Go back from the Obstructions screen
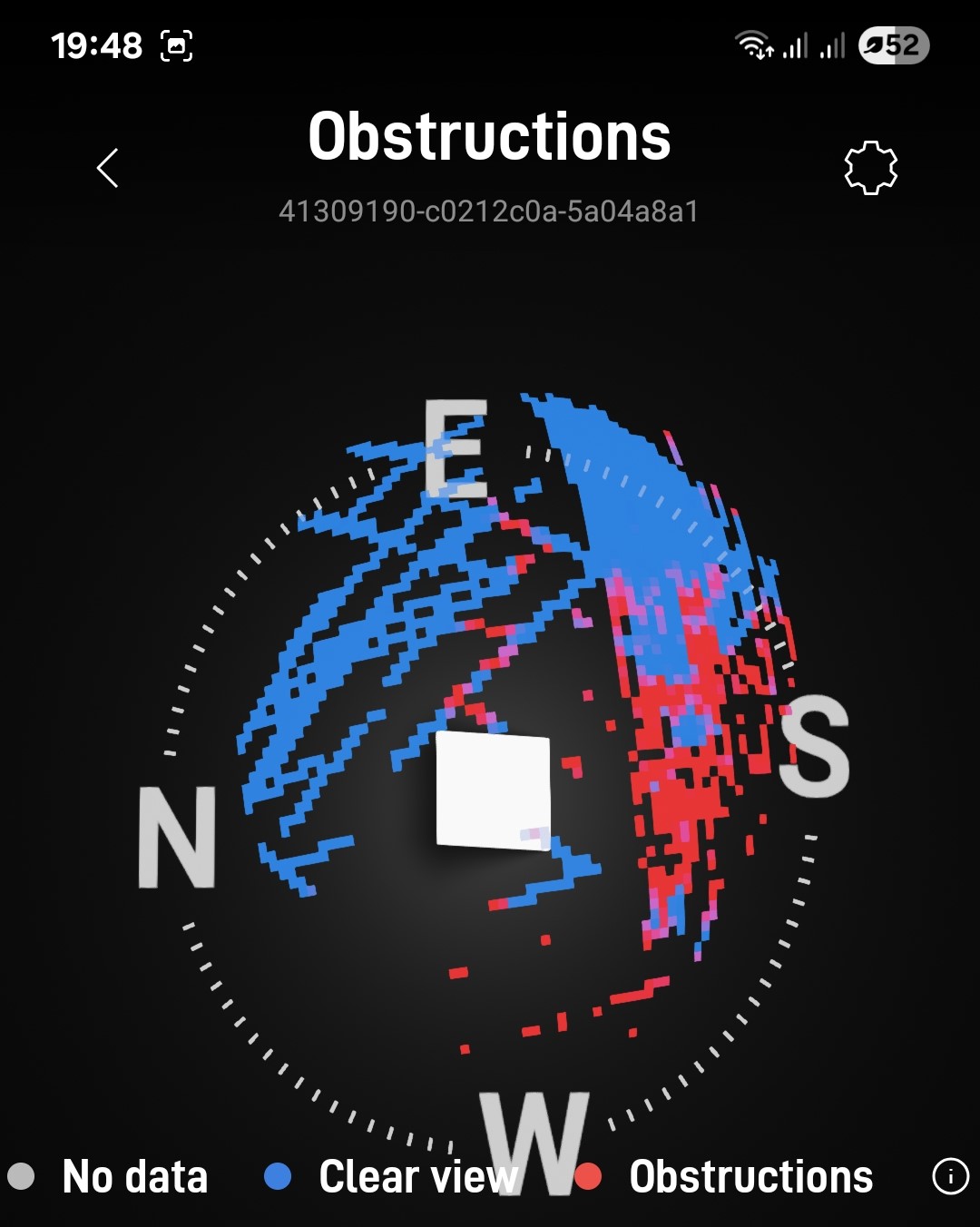980x1227 pixels. pos(108,168)
